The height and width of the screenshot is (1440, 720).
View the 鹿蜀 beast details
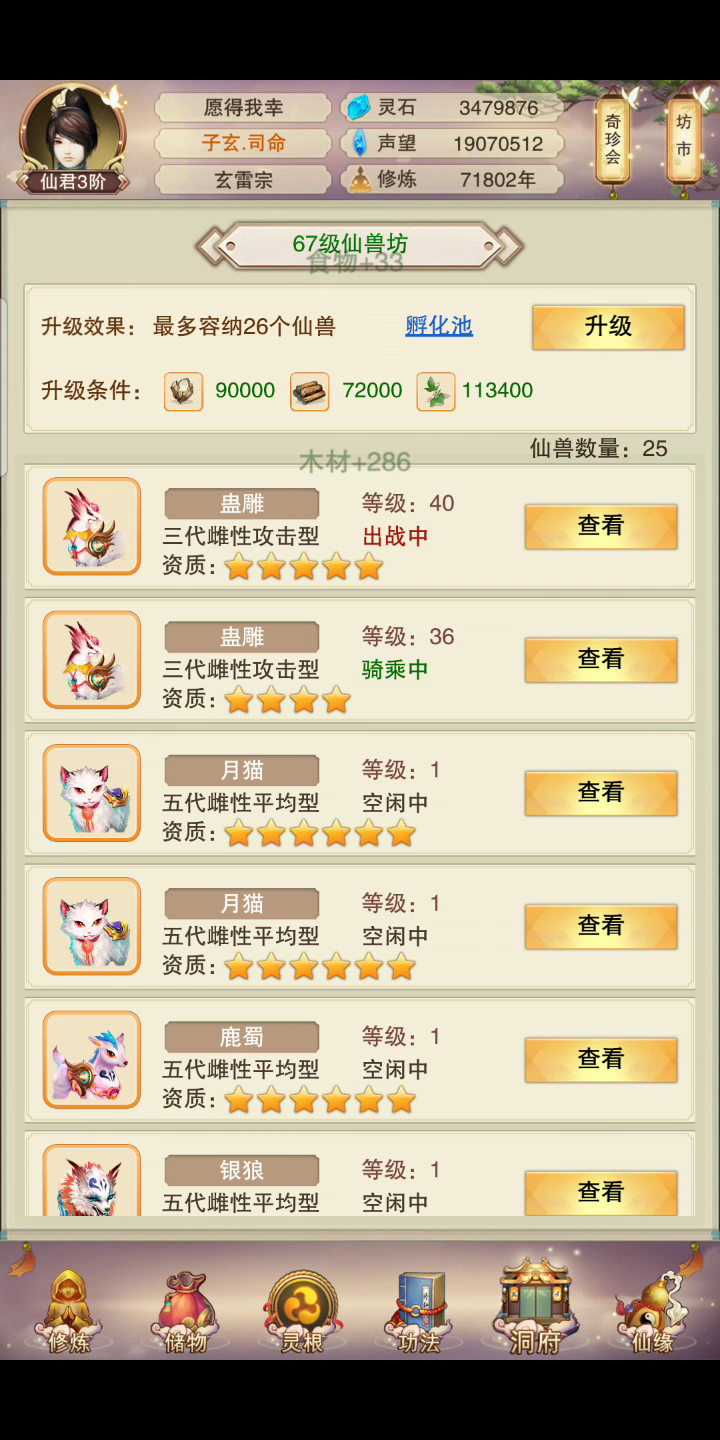pyautogui.click(x=600, y=1059)
